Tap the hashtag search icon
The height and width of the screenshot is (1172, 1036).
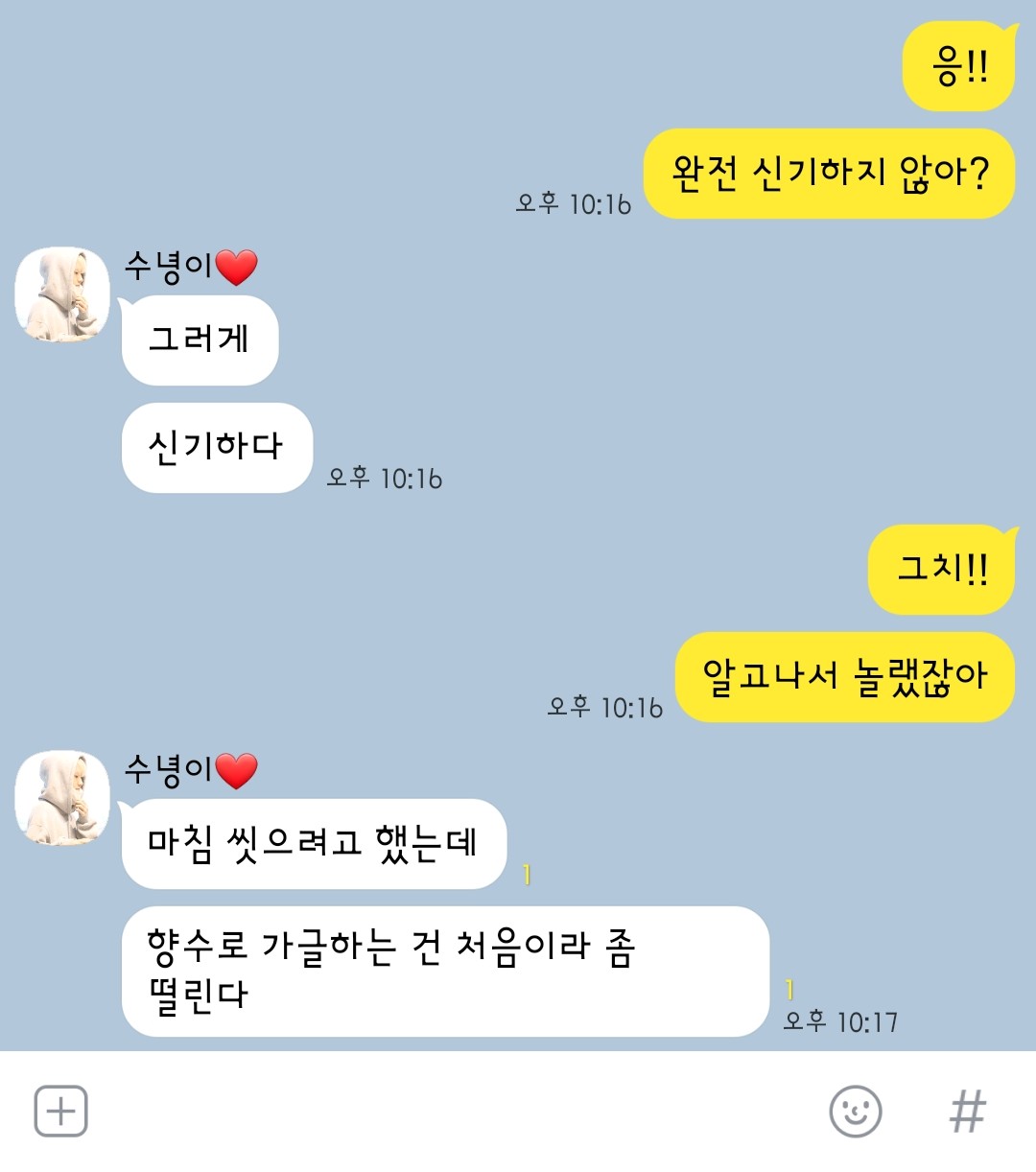tap(967, 1112)
